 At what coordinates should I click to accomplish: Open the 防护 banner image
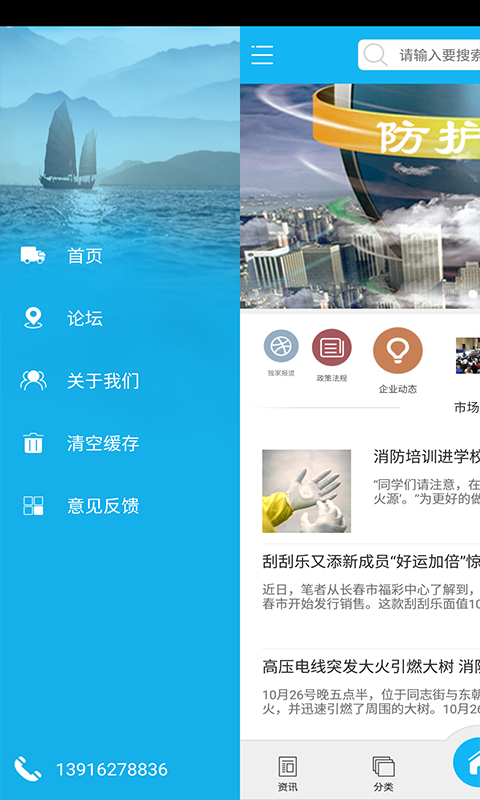tap(360, 196)
